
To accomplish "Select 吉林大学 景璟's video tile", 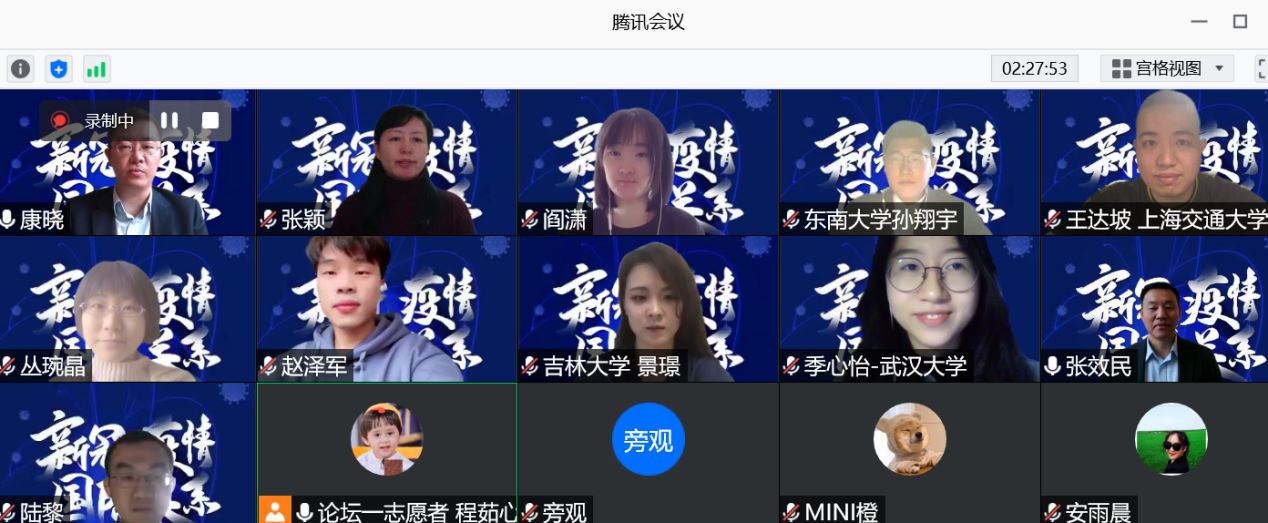I will tap(648, 308).
